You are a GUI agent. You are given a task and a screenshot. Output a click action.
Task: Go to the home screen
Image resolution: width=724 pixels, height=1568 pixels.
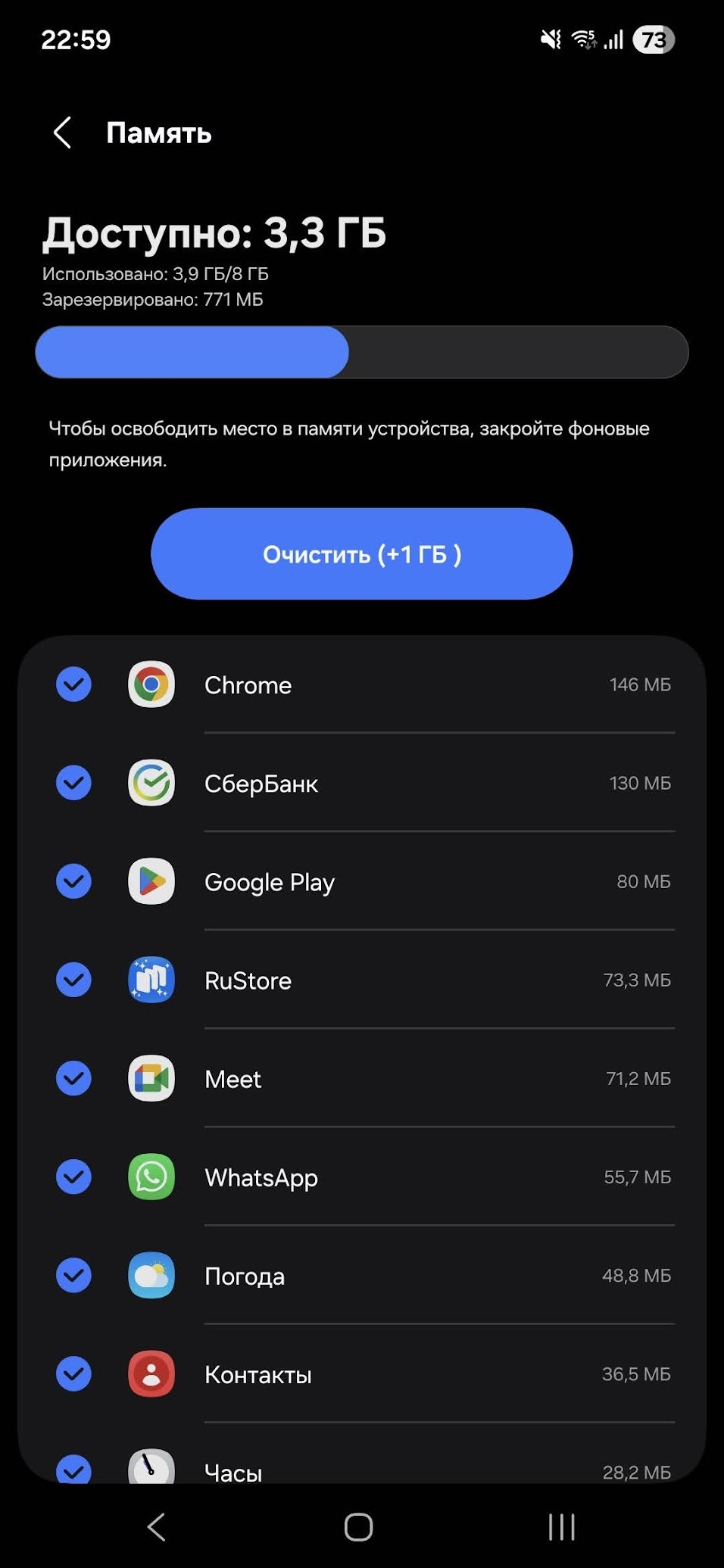coord(359,1527)
